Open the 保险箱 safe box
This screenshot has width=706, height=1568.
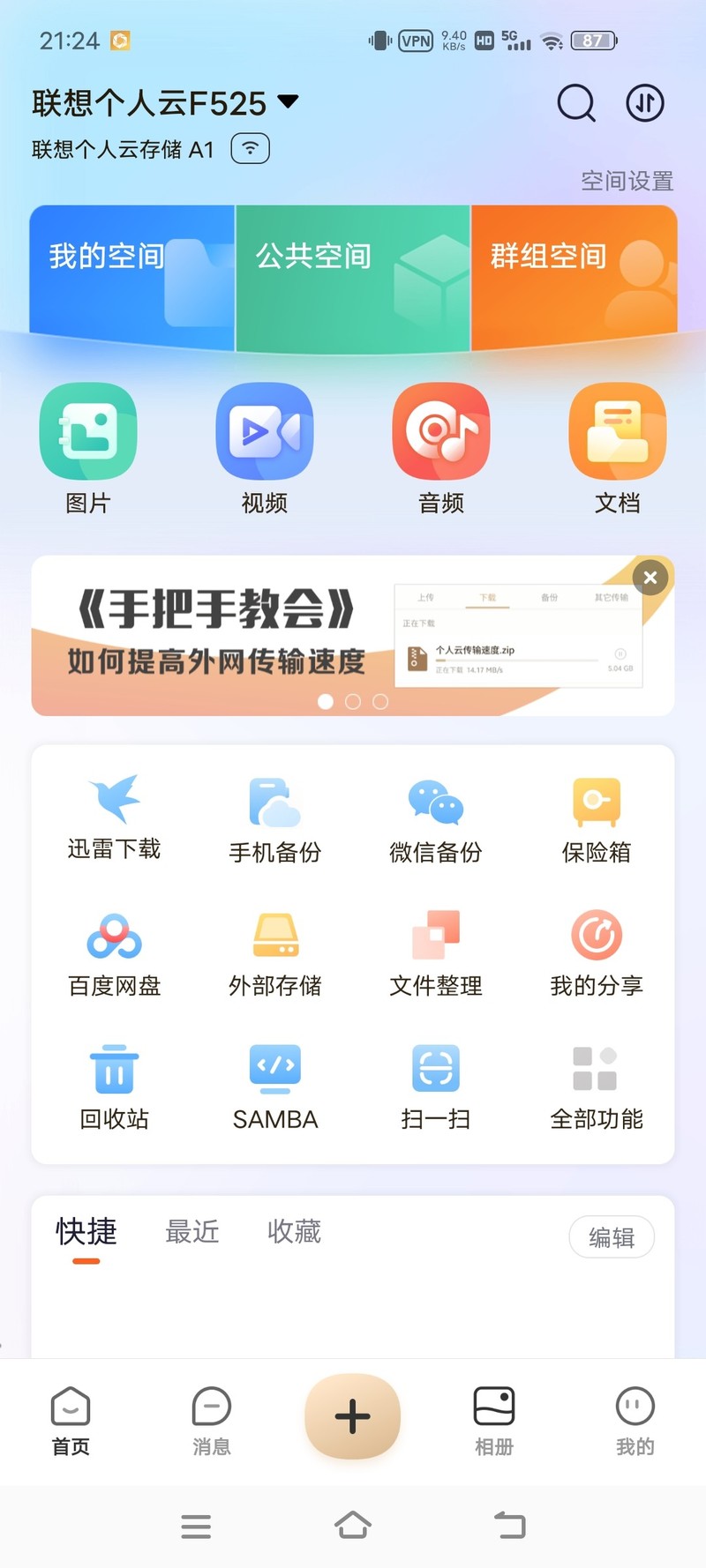(596, 816)
